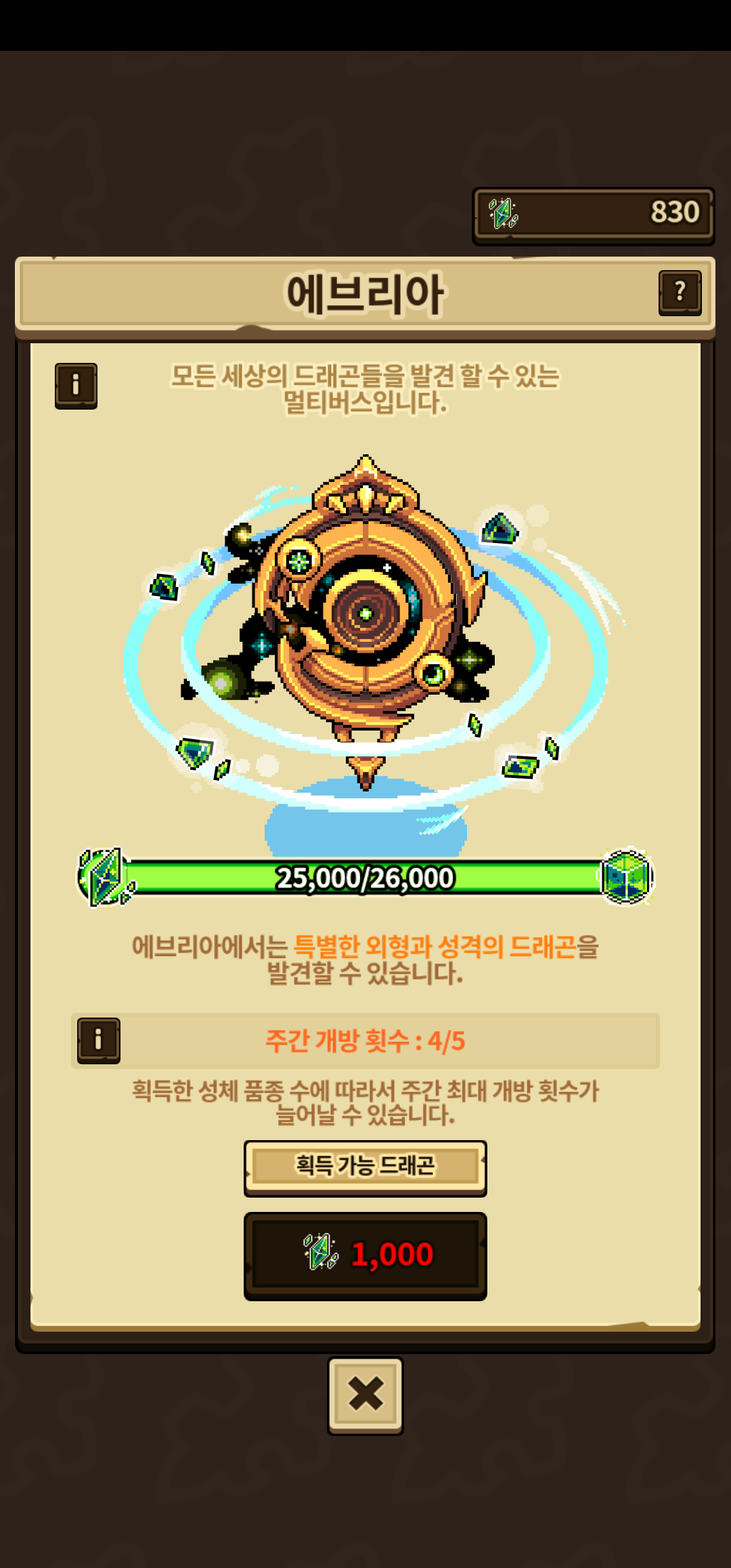Tap the info icon beside the multiverse description
The height and width of the screenshot is (1568, 731).
coord(76,385)
